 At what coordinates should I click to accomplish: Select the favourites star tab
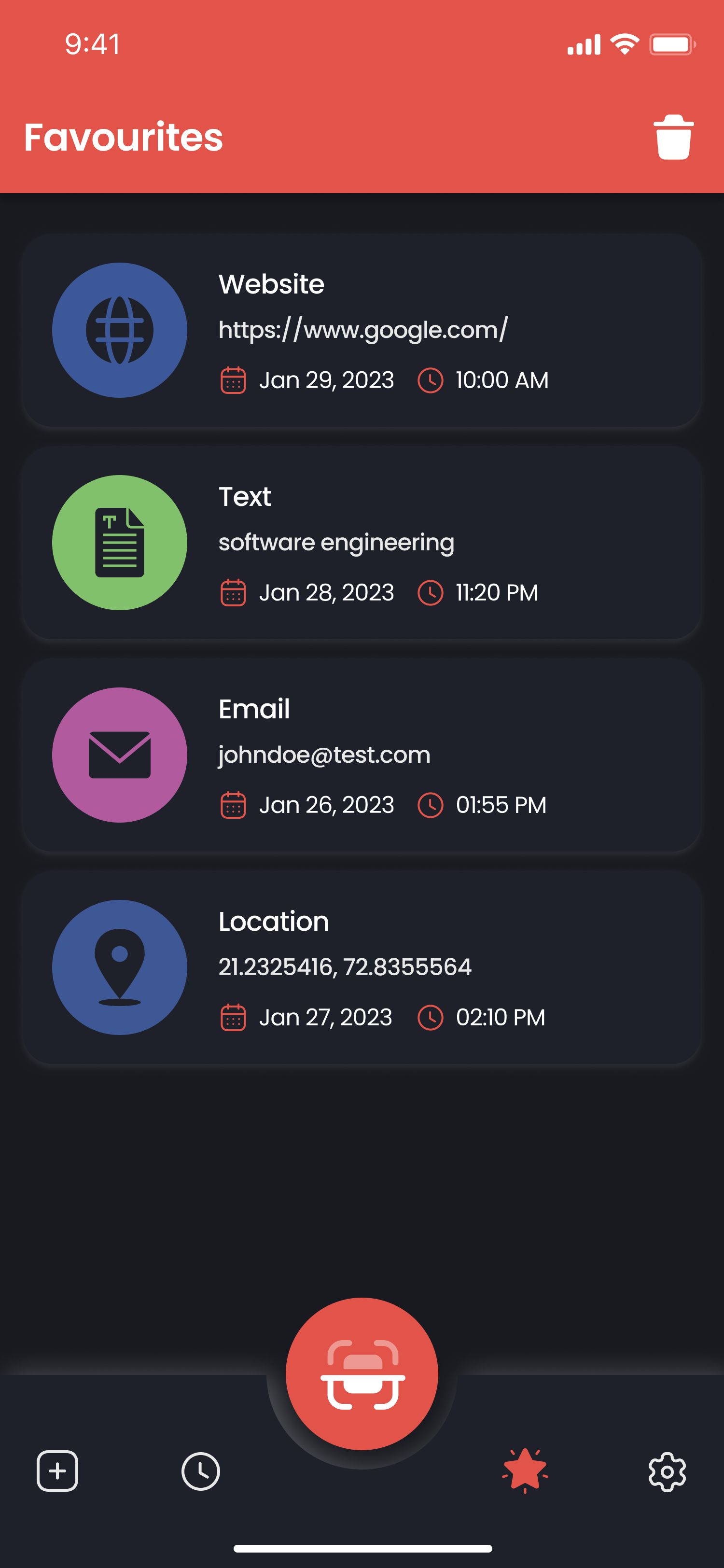pyautogui.click(x=525, y=1470)
